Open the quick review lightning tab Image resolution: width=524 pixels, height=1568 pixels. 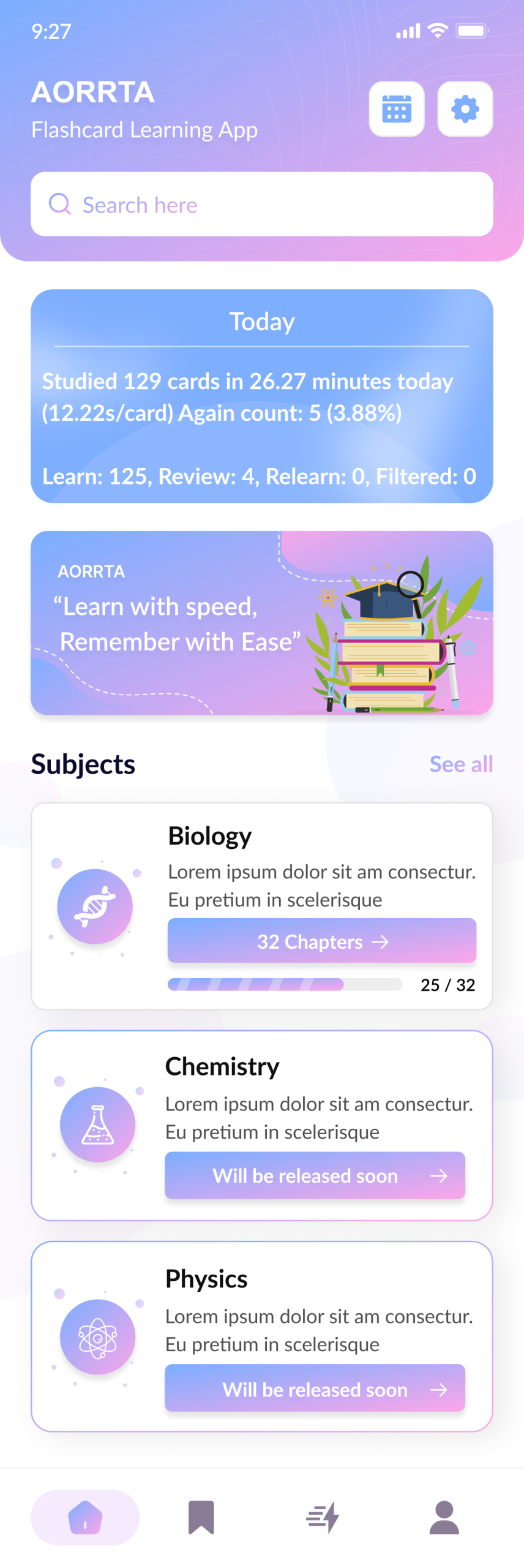323,1517
